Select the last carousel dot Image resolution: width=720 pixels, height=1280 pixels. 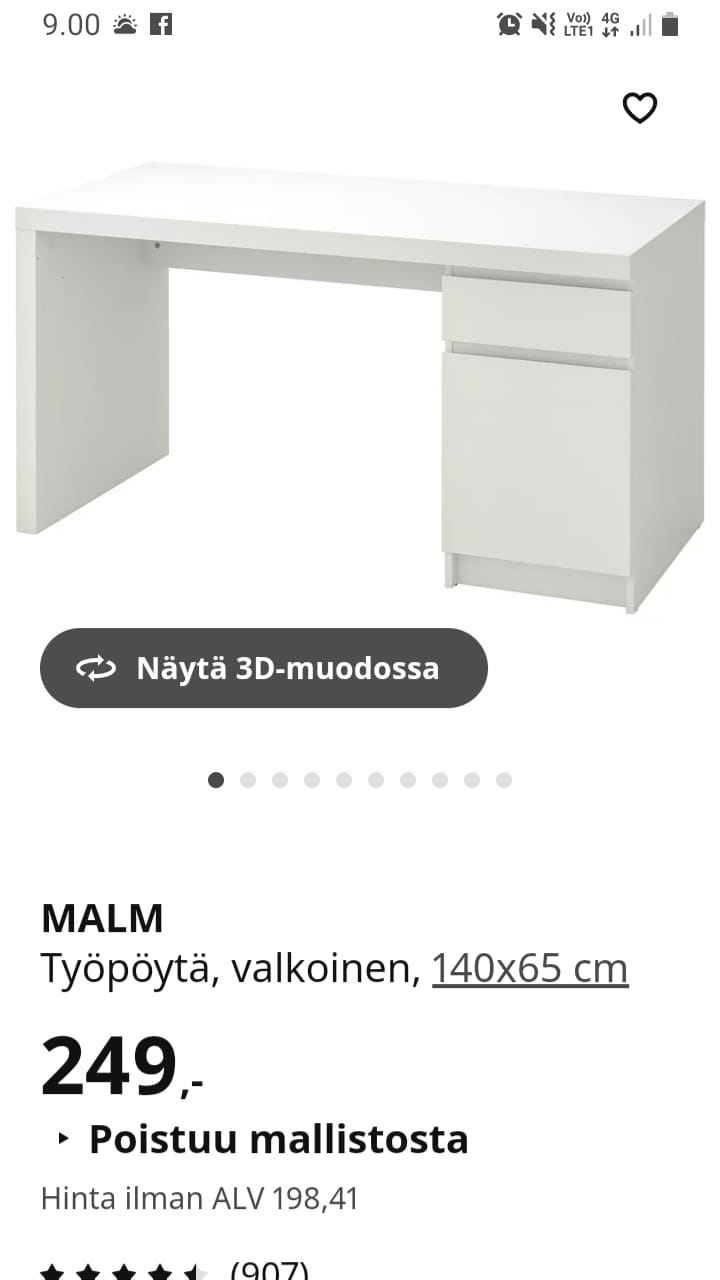coord(503,778)
